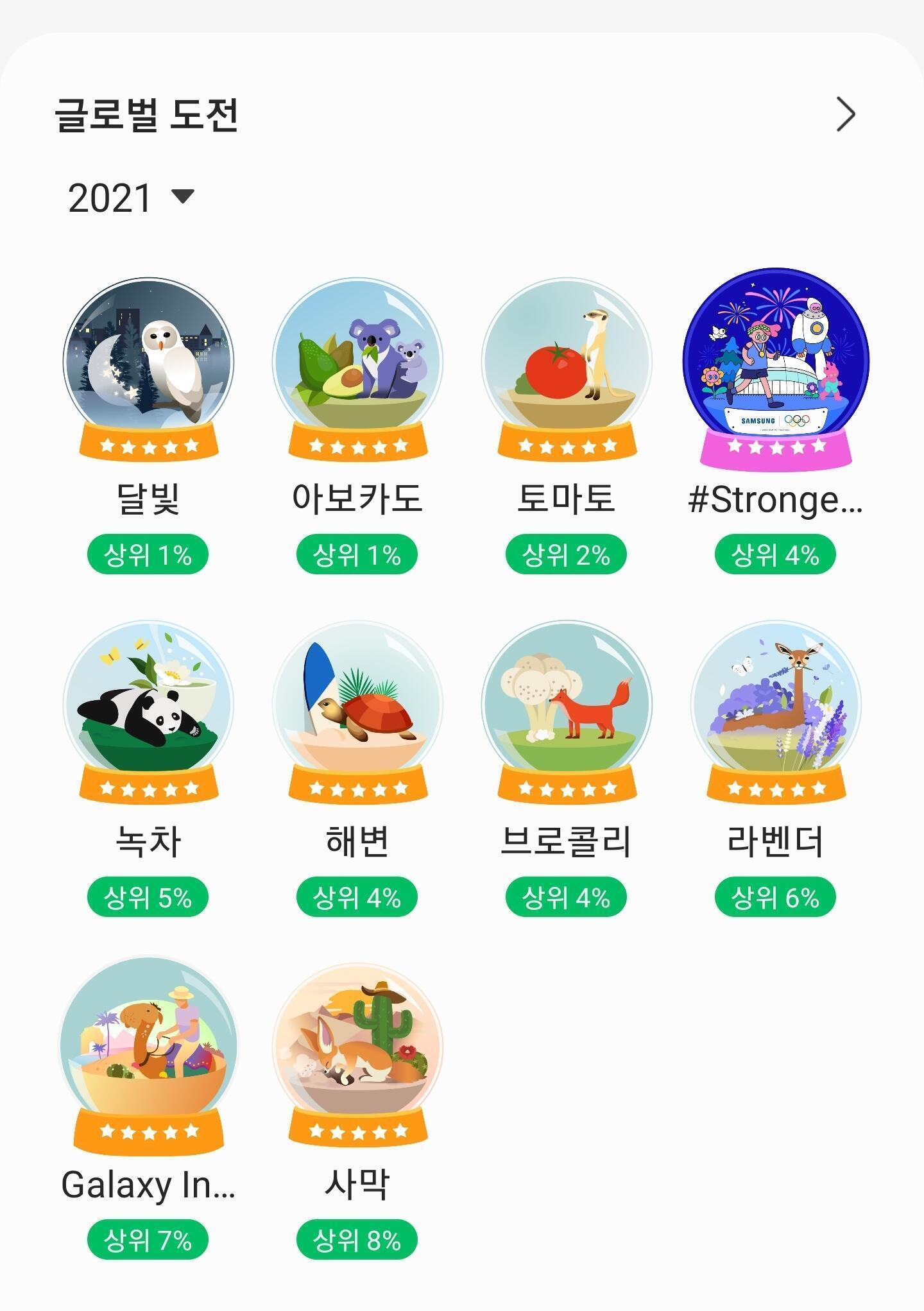This screenshot has width=924, height=1311.
Task: Tap the 녹차 panda badge
Action: tap(148, 711)
